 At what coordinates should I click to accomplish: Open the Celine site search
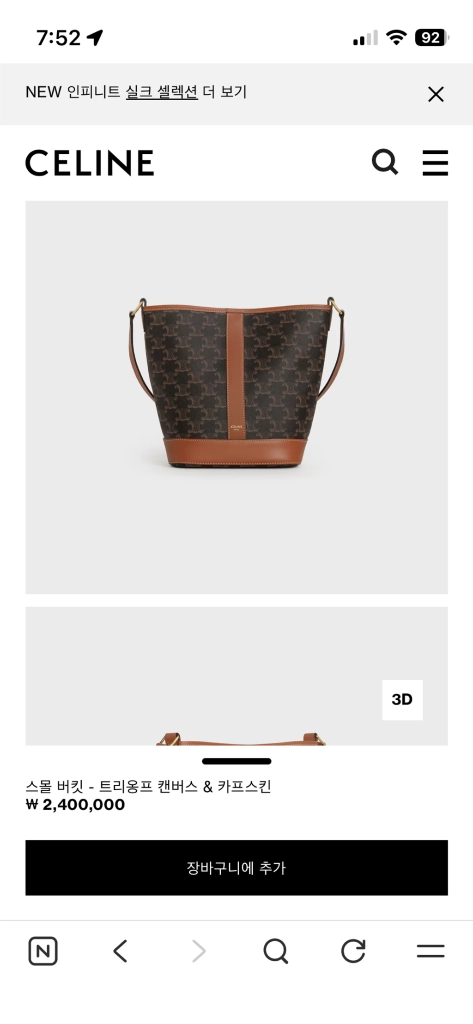(385, 162)
